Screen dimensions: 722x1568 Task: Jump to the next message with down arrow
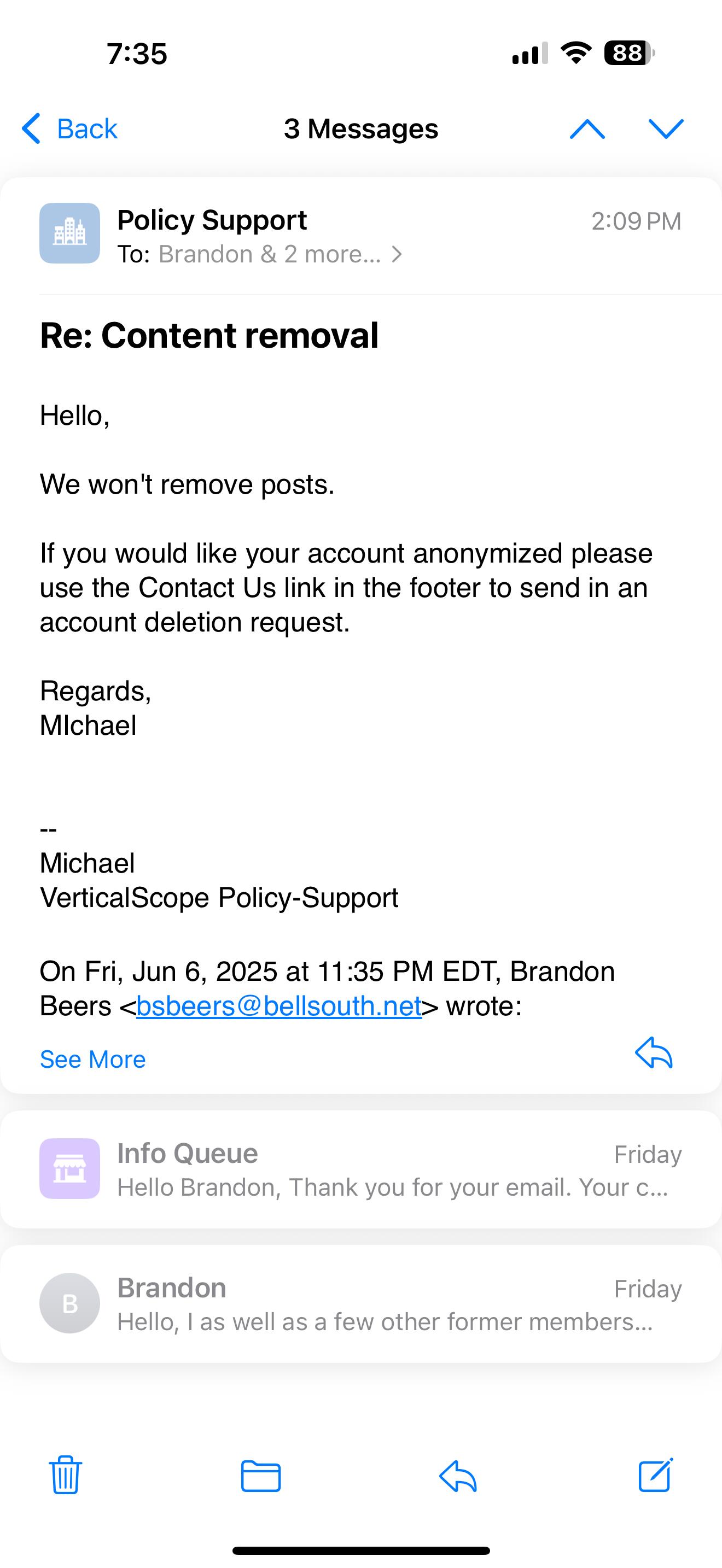[x=666, y=128]
